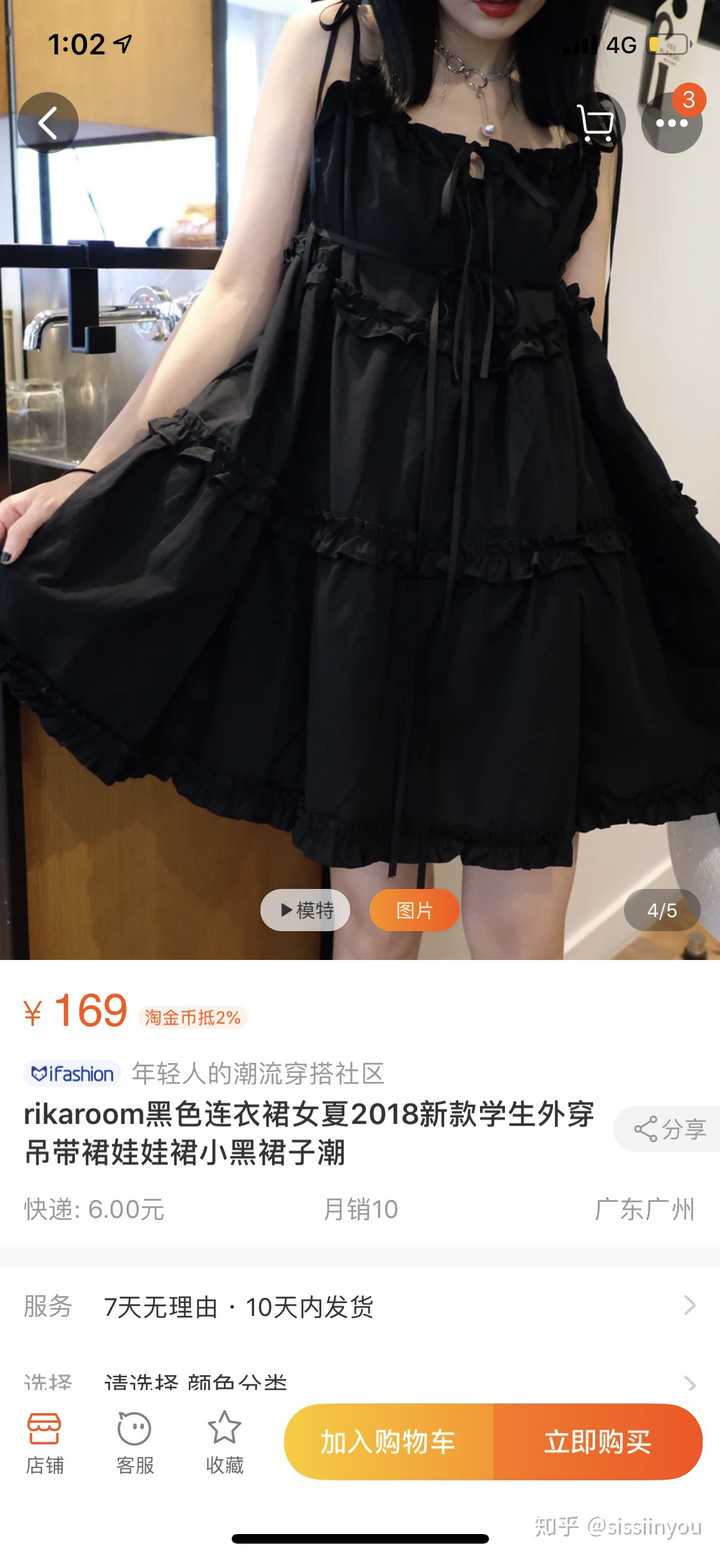This screenshot has height=1559, width=720.
Task: Open the three-dot overflow menu
Action: tap(671, 123)
